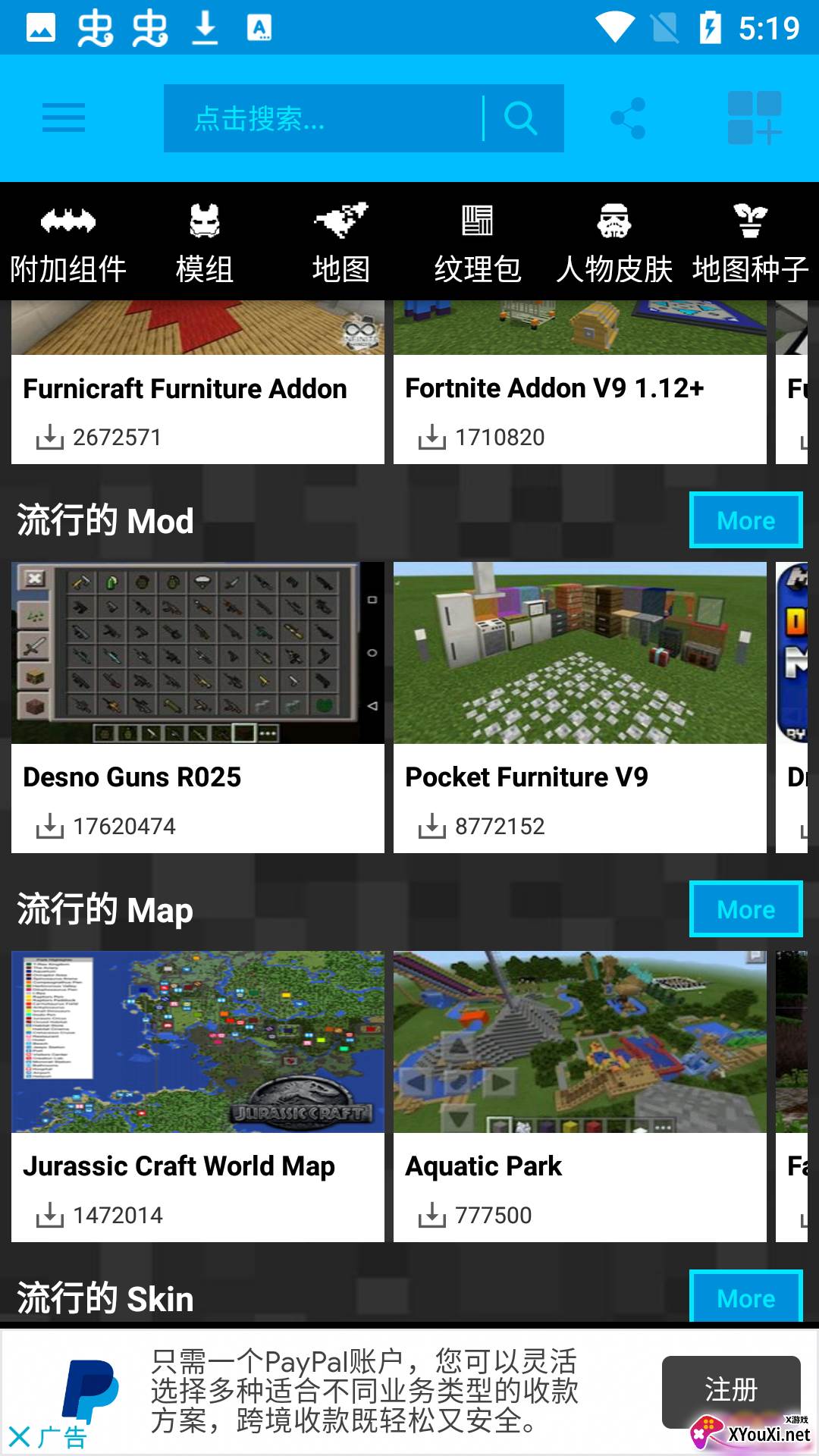Screen dimensions: 819x1456
Task: View More in 流行的 Map section
Action: [745, 909]
